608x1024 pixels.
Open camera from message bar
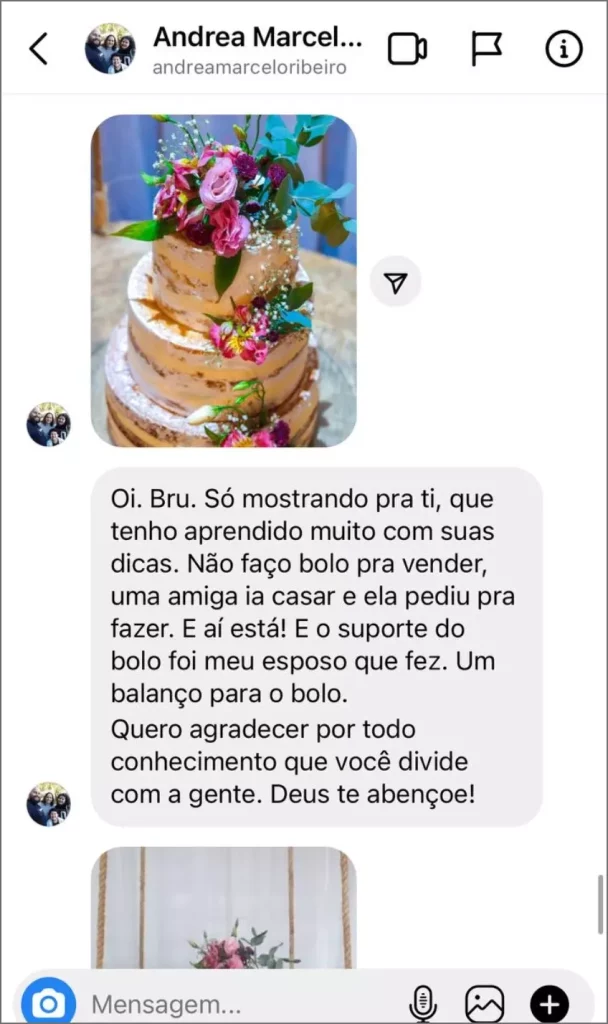point(48,1001)
